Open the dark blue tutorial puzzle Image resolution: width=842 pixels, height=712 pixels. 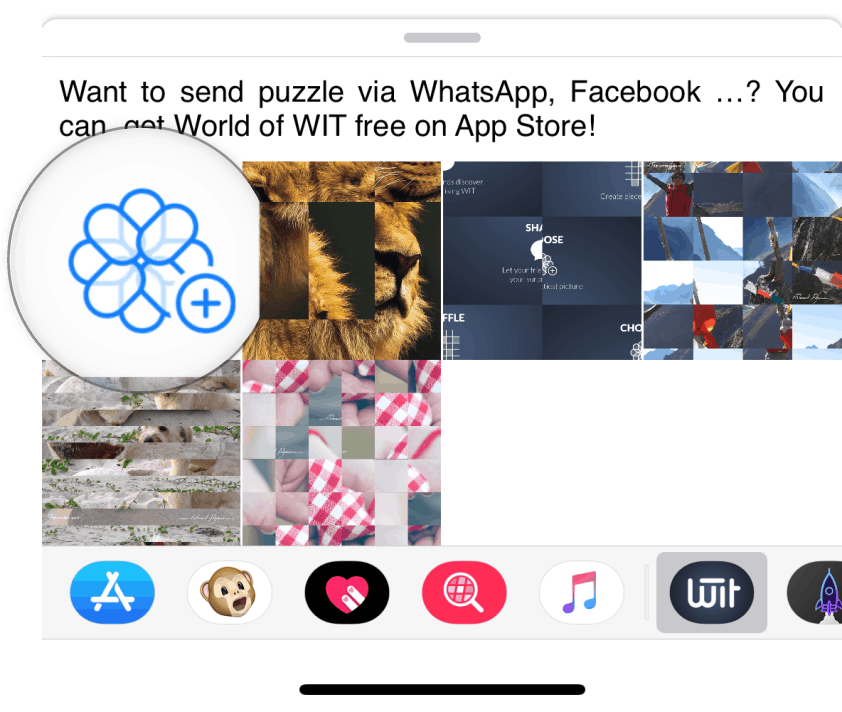[541, 260]
